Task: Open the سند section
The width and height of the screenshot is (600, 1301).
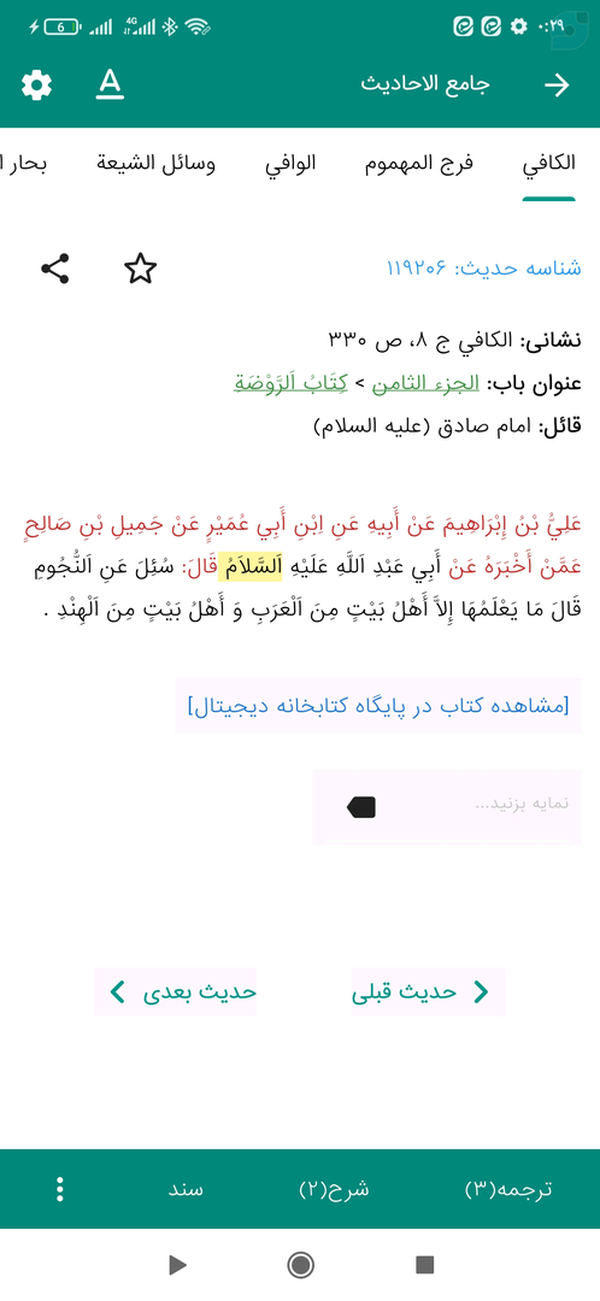Action: (x=185, y=1189)
